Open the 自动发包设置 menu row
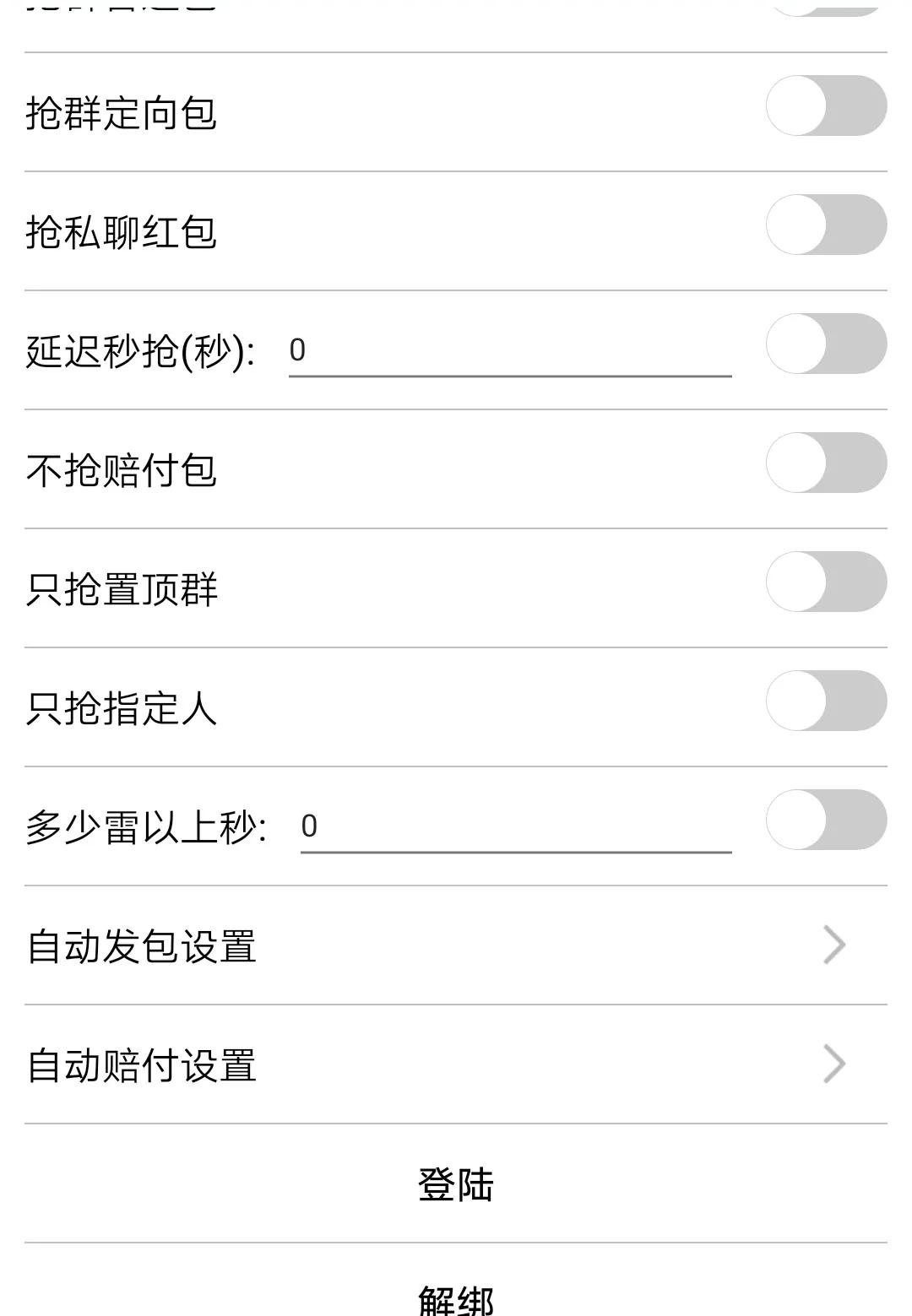The image size is (912, 1316). point(338,945)
